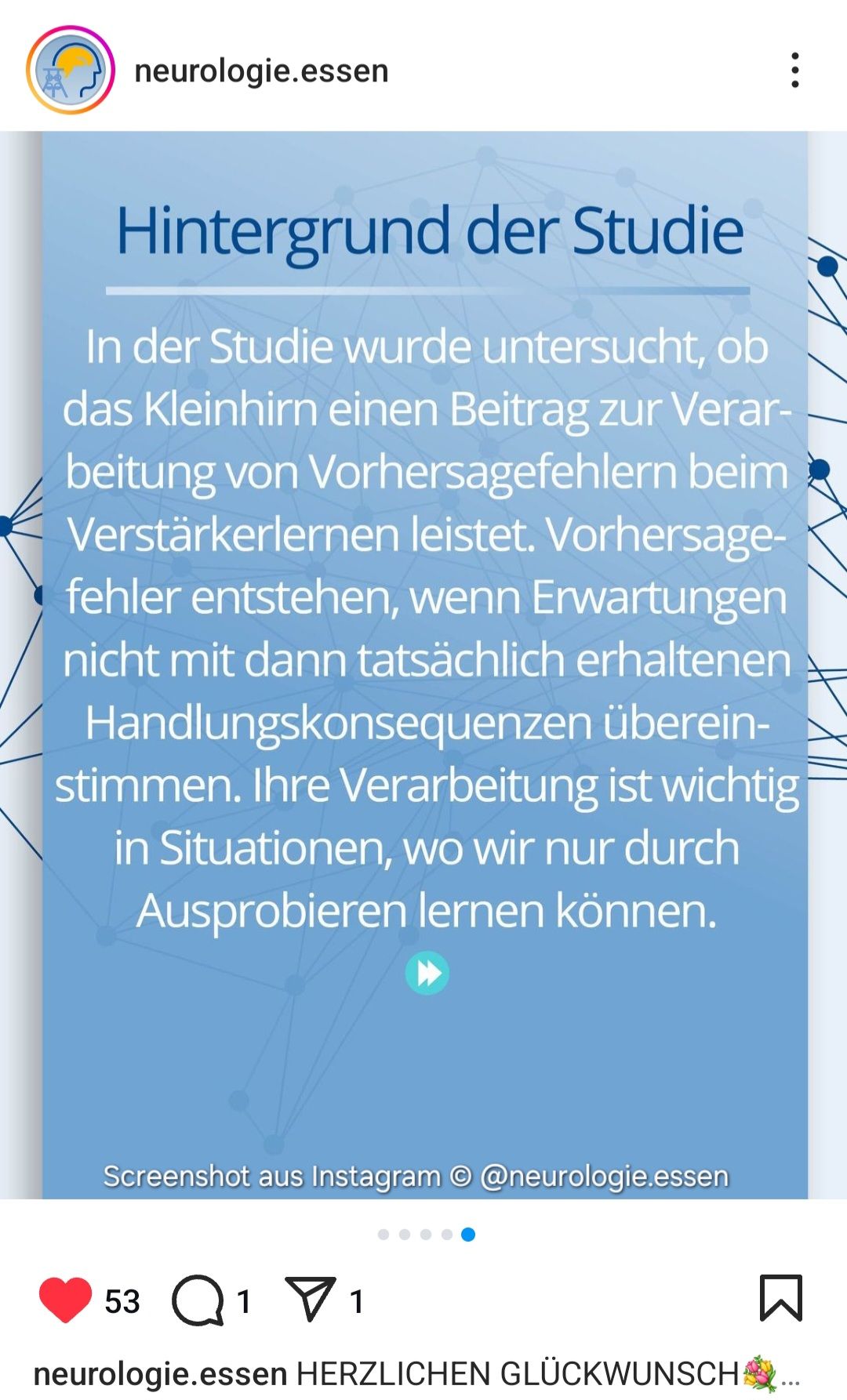Image resolution: width=847 pixels, height=1400 pixels.
Task: Save the post with the bookmark icon
Action: [x=780, y=1298]
